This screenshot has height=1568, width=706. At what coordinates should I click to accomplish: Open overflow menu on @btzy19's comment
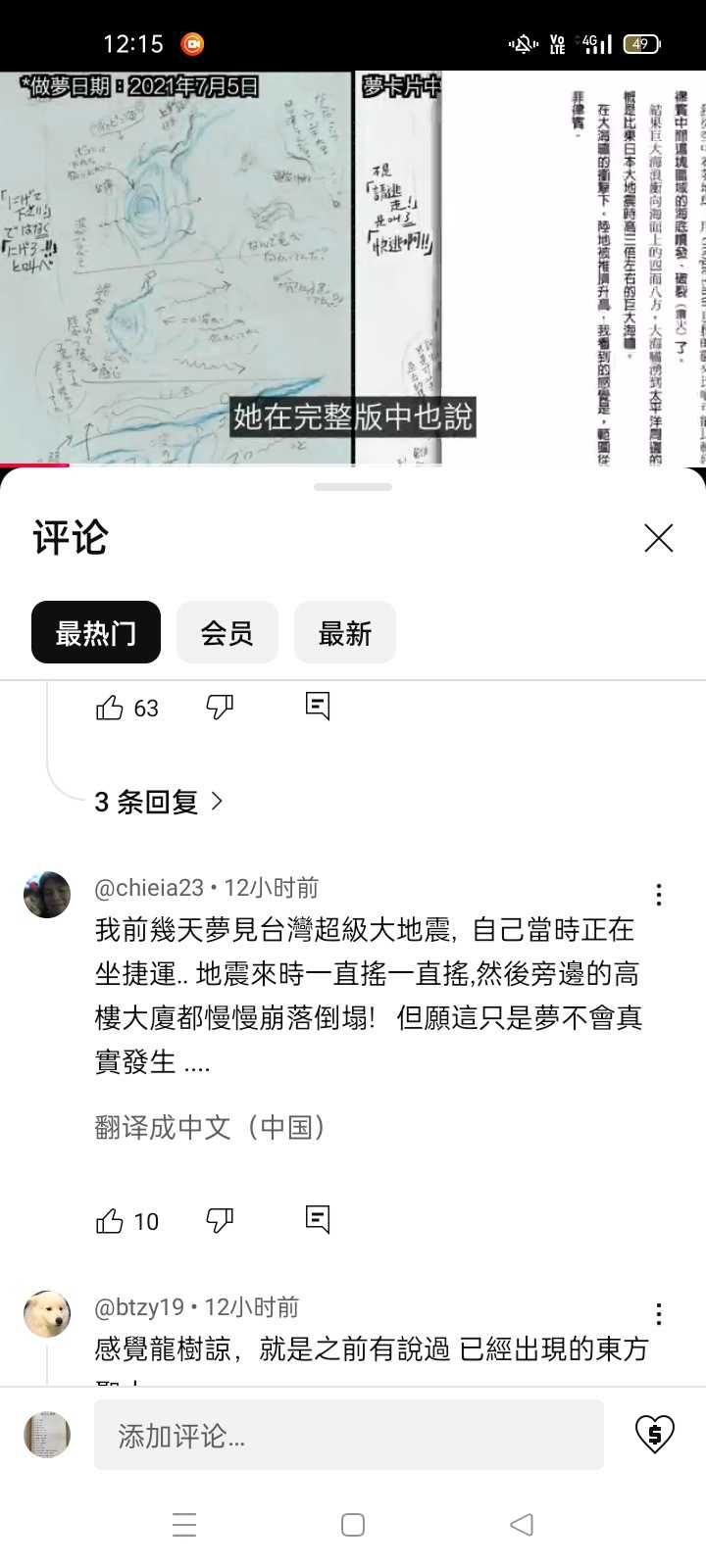(x=658, y=1313)
